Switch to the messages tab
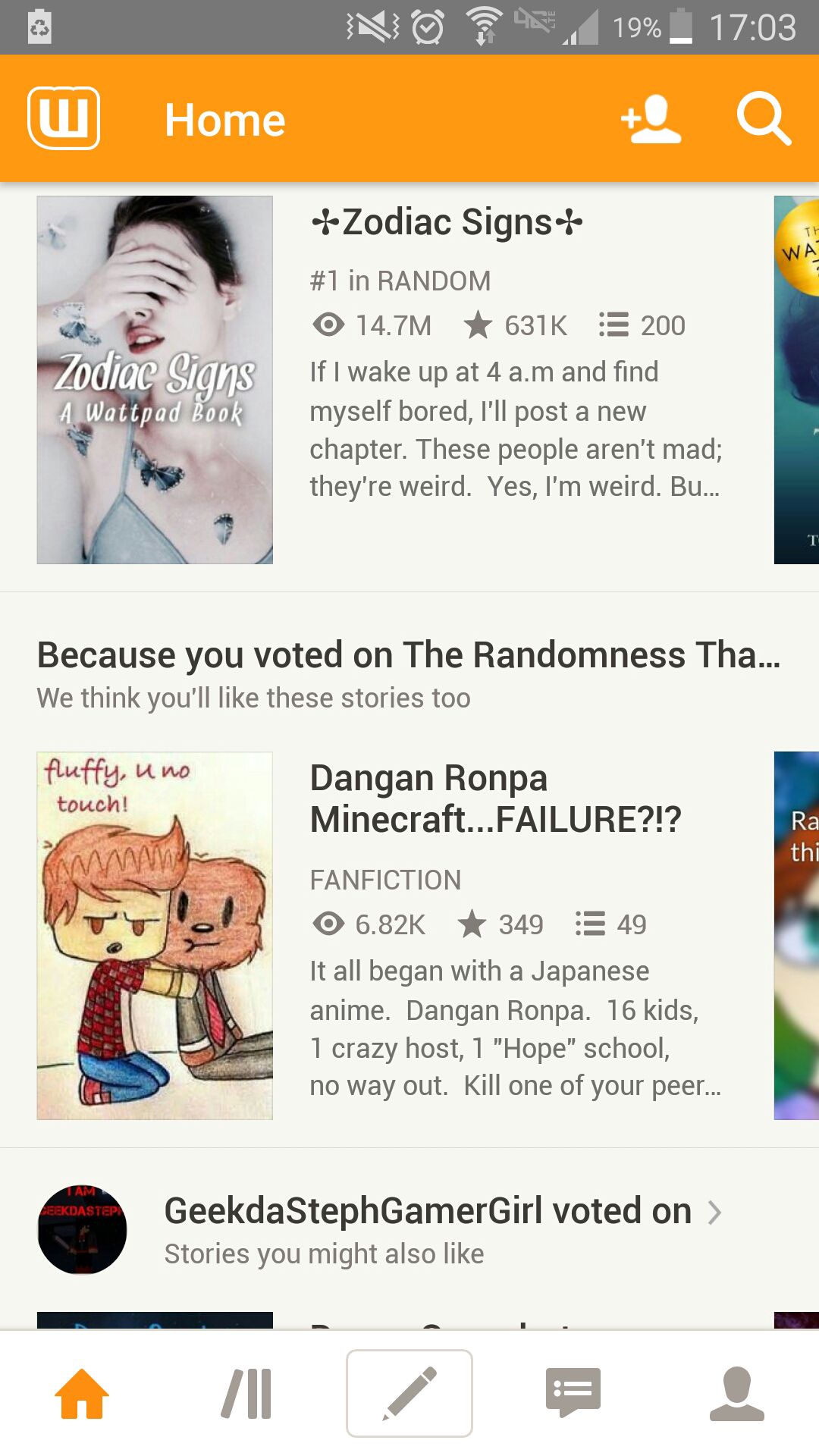This screenshot has height=1456, width=819. point(573,1394)
